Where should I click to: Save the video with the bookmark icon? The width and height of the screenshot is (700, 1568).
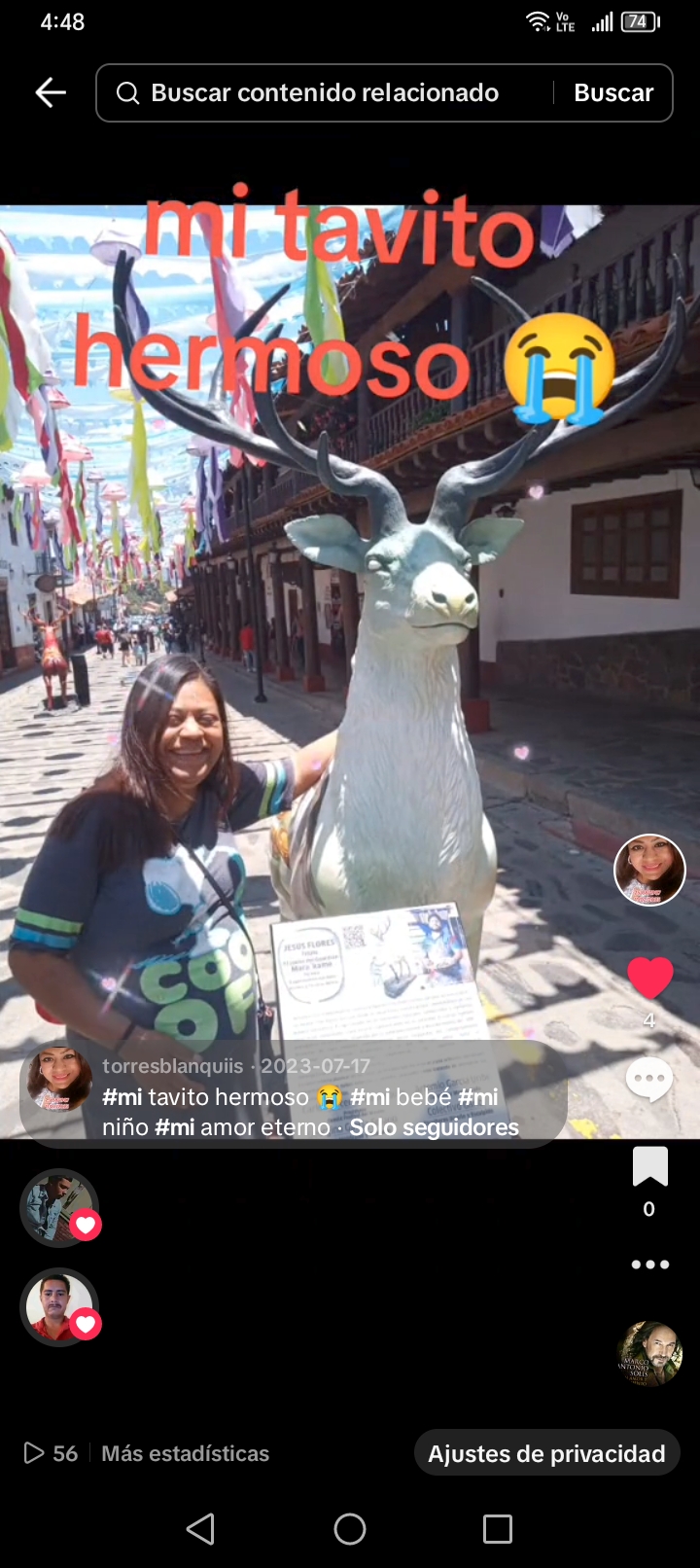[x=649, y=1167]
